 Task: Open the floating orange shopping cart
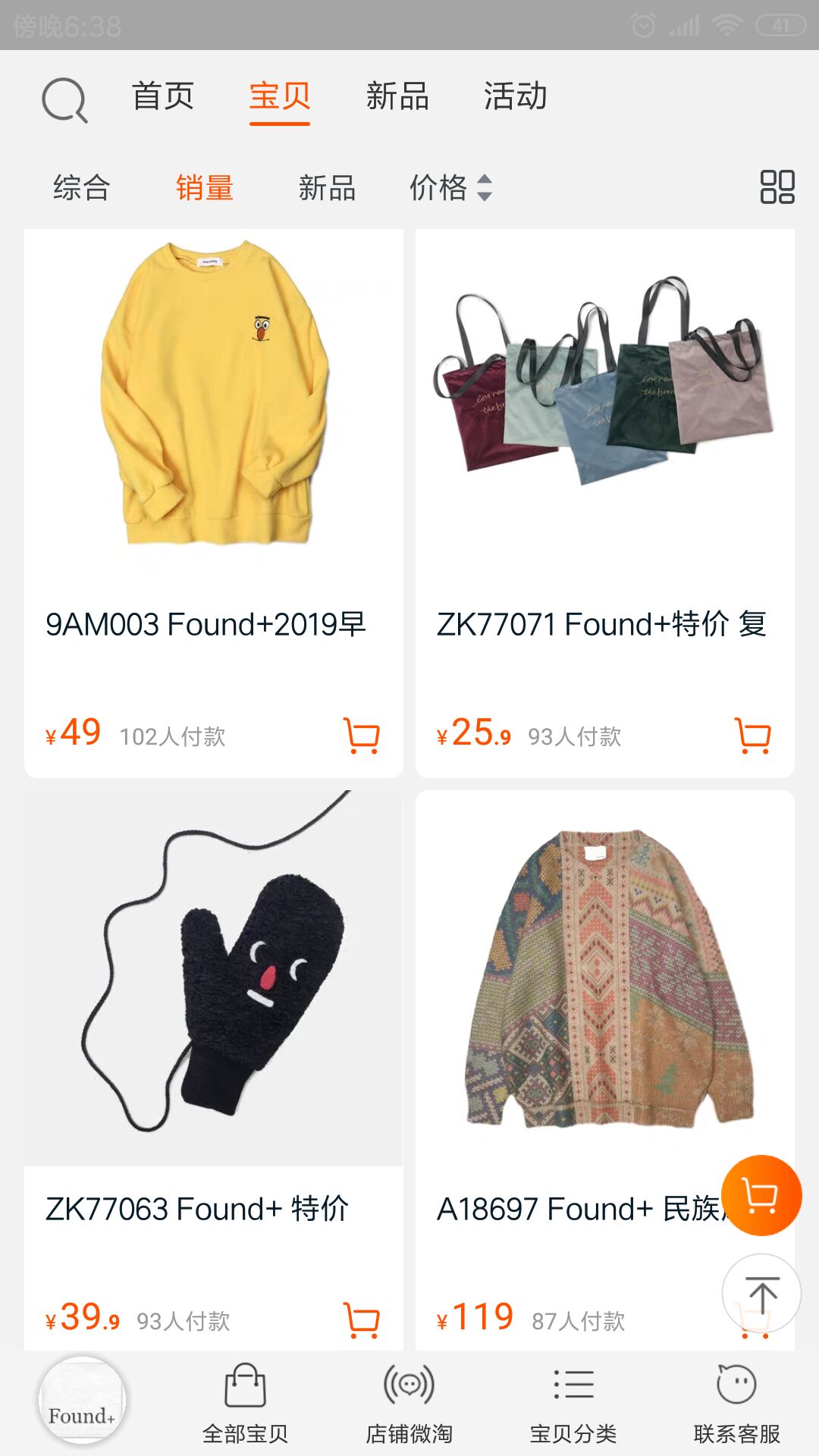point(762,1194)
